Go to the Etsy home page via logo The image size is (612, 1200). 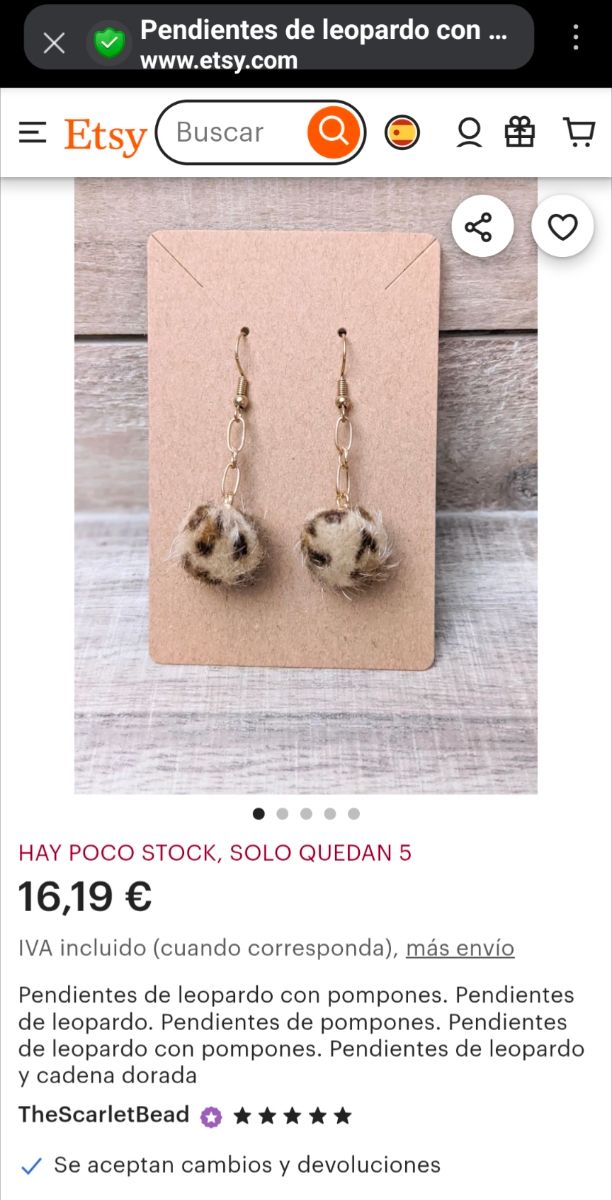click(105, 135)
